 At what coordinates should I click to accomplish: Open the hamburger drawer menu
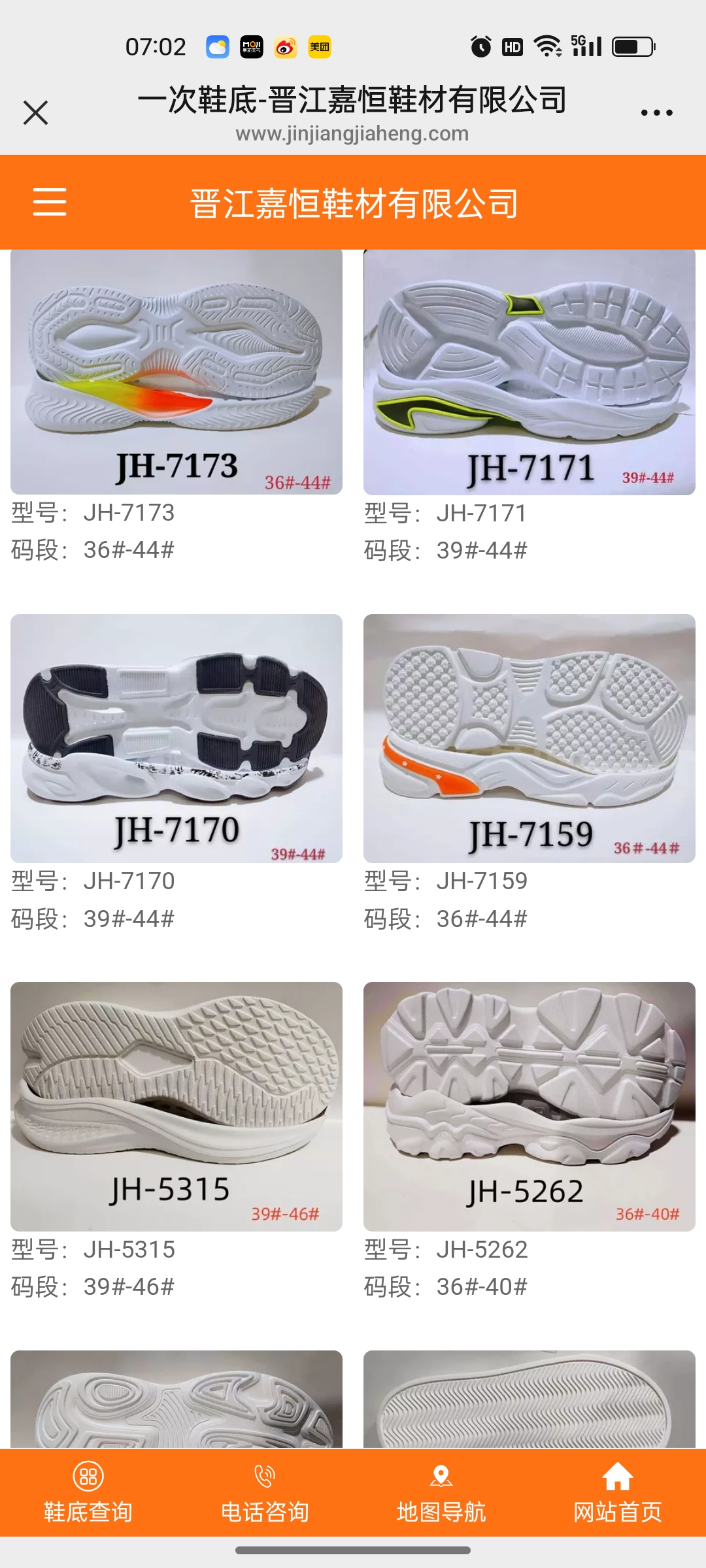[x=50, y=201]
